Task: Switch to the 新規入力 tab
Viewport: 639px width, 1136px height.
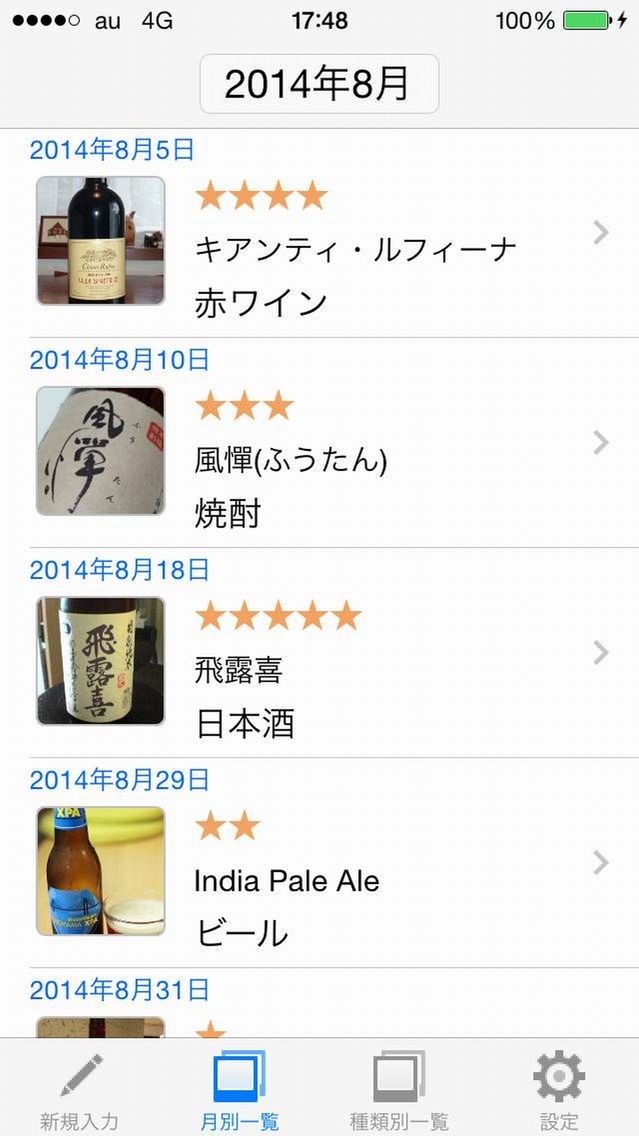Action: [80, 1090]
